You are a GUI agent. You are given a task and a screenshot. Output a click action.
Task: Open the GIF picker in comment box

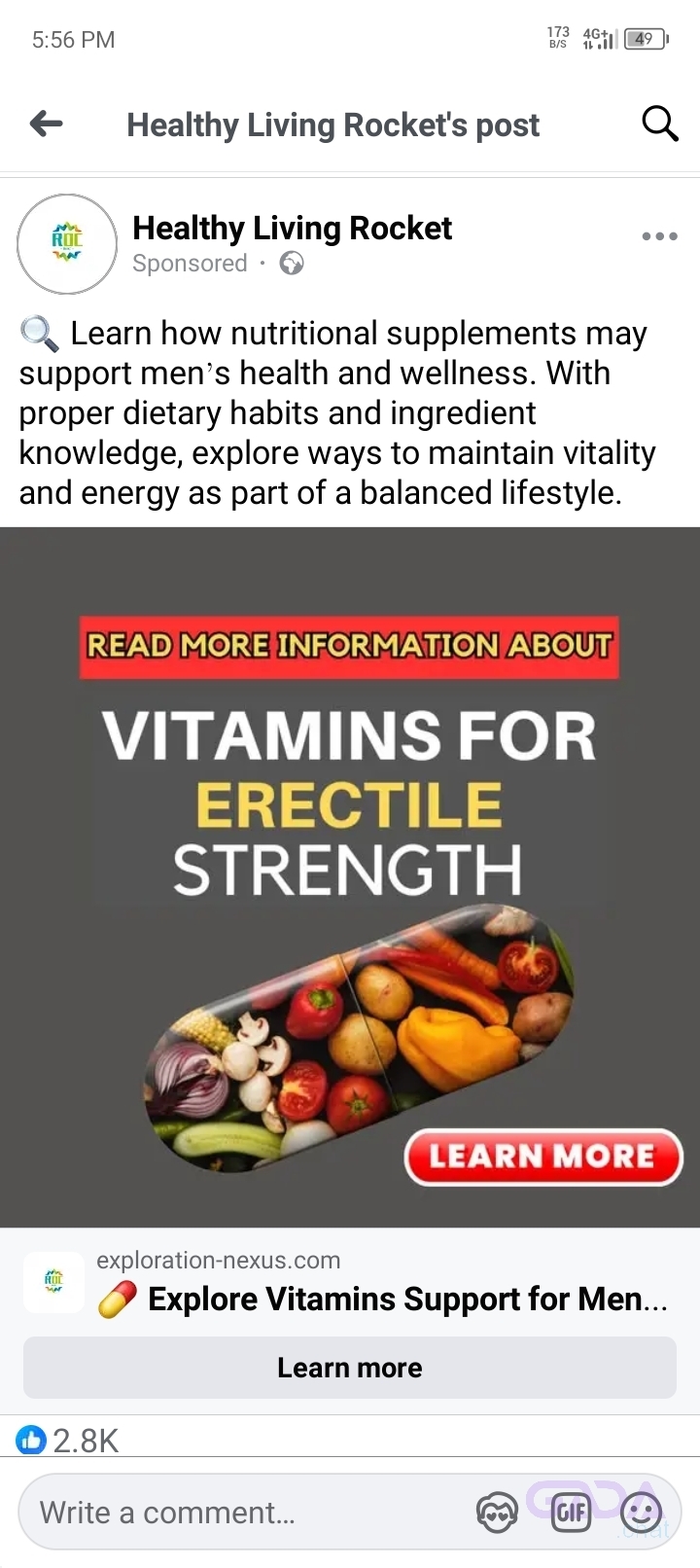[571, 1513]
